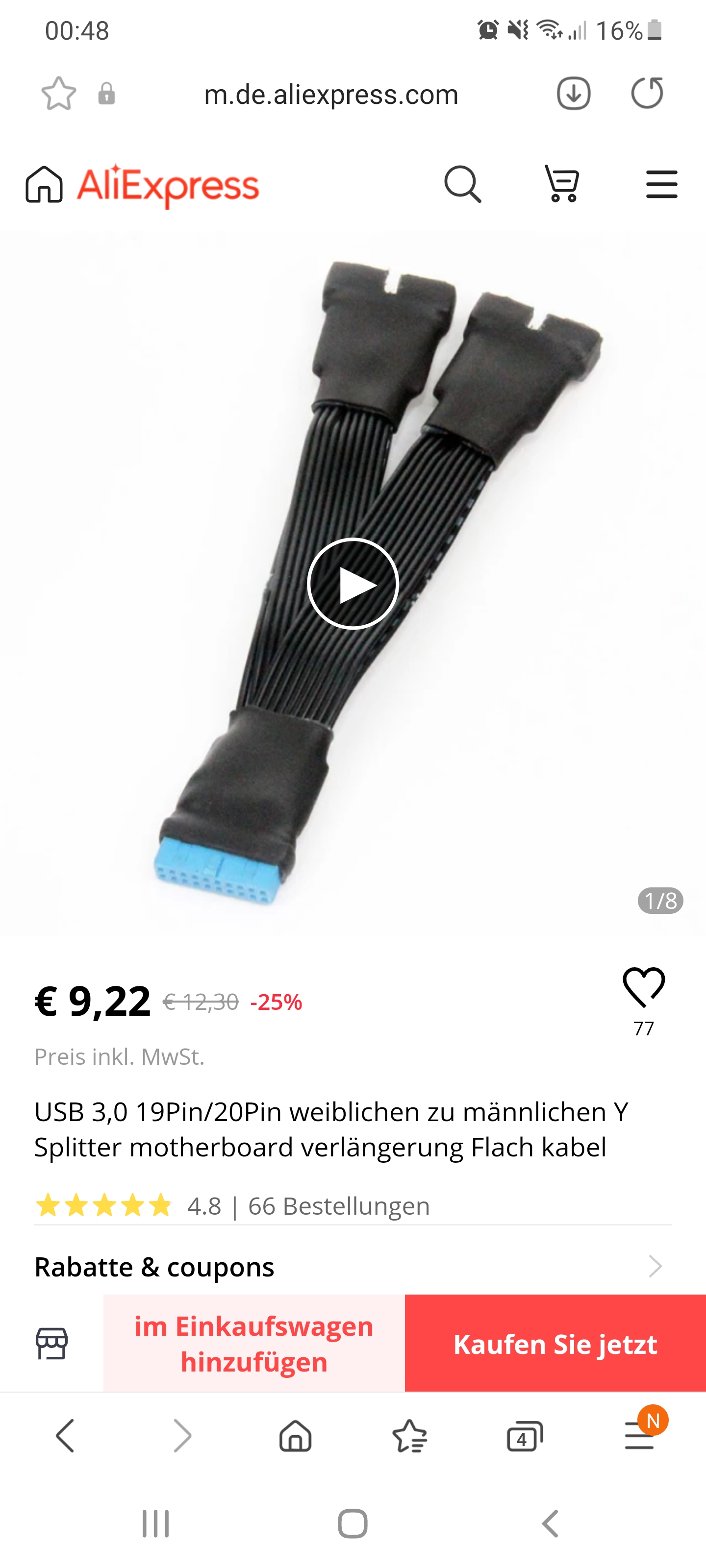706x1568 pixels.
Task: Bookmark this page with the star icon
Action: (58, 94)
